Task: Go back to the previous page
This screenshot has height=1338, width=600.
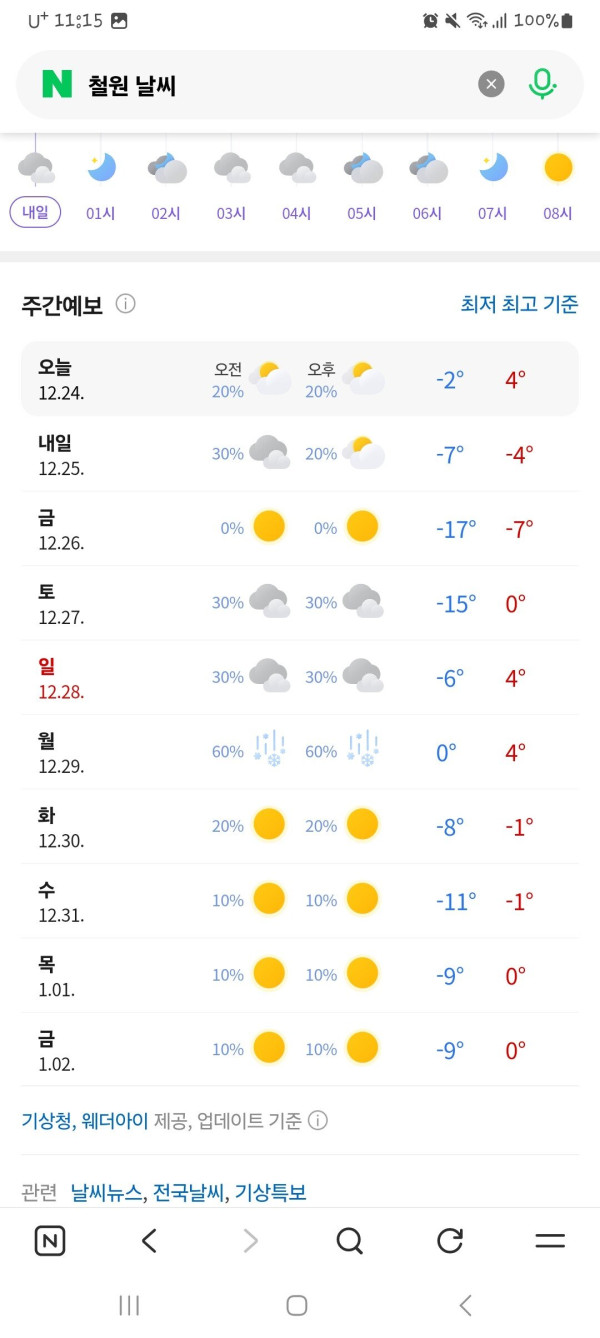Action: [150, 1241]
